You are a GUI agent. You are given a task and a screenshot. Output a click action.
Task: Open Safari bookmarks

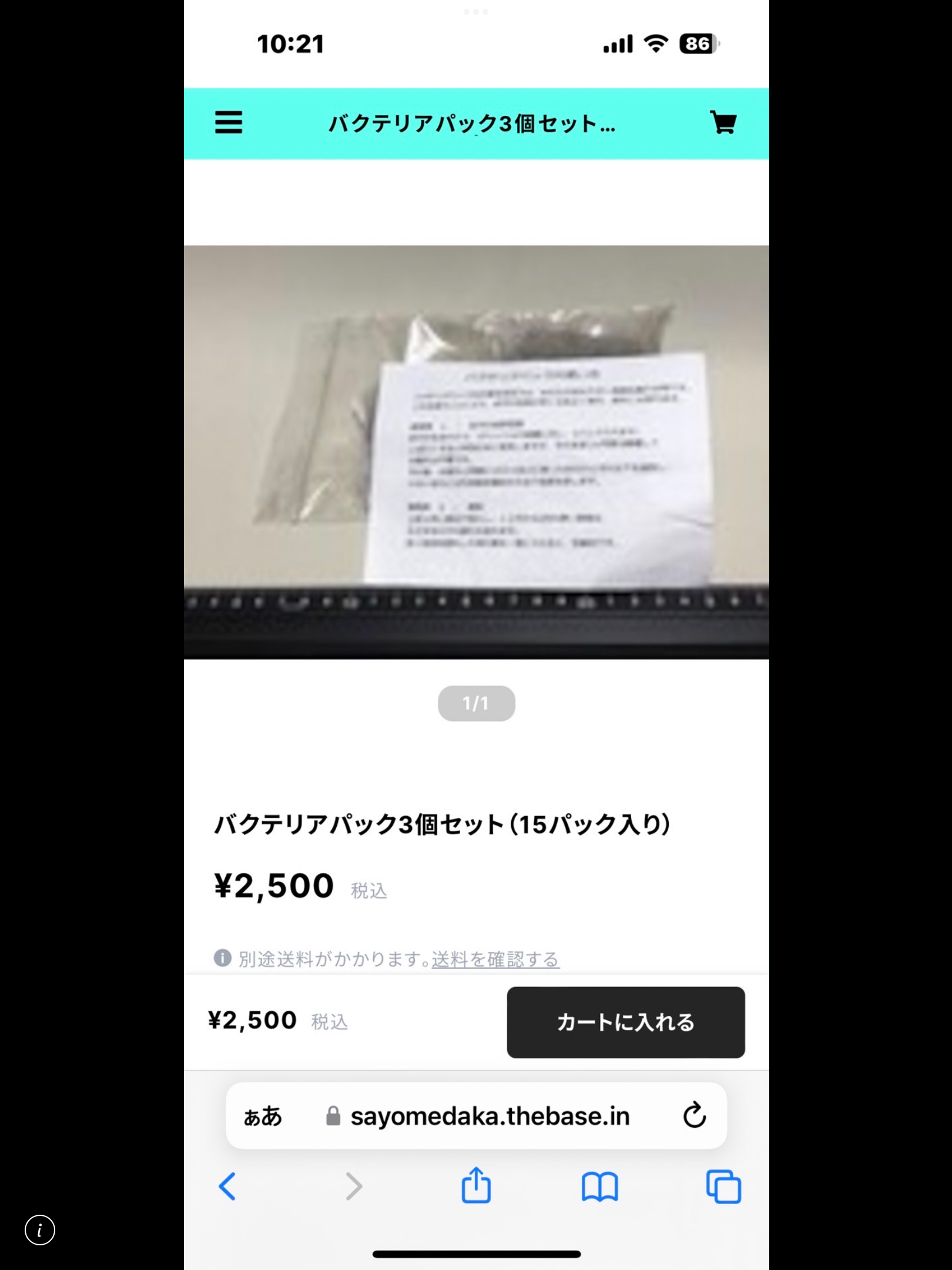pos(599,1186)
